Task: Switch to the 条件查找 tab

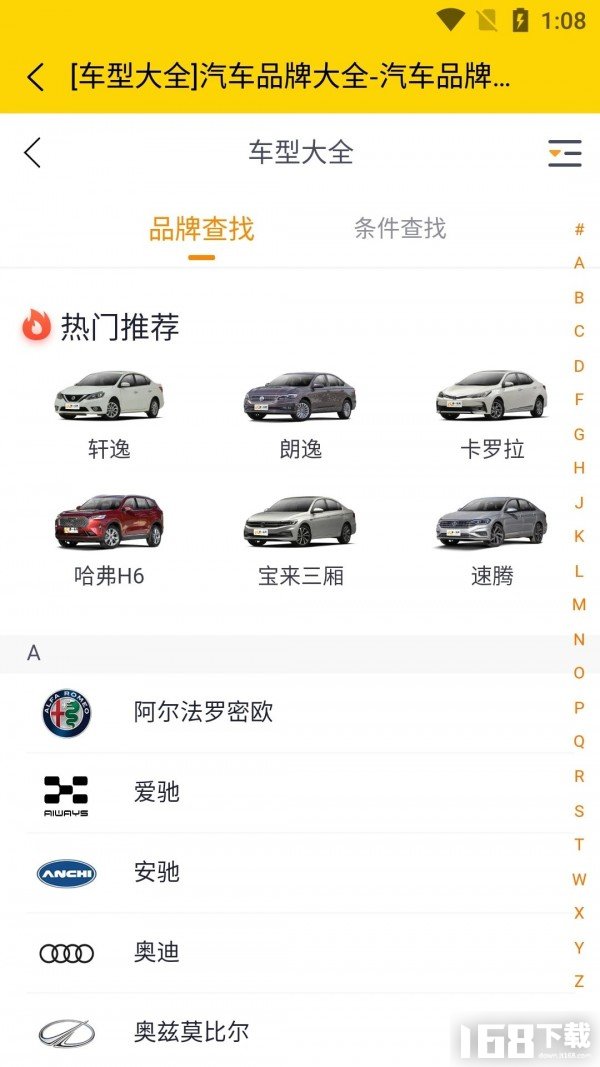Action: (x=400, y=229)
